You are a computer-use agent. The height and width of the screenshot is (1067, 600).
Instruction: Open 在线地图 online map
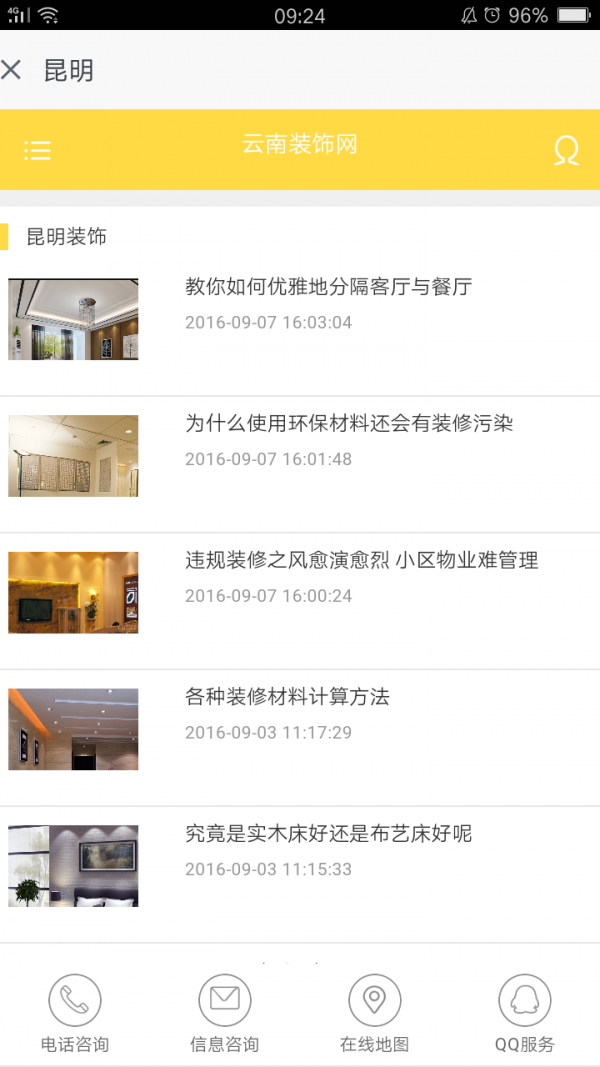point(375,1012)
